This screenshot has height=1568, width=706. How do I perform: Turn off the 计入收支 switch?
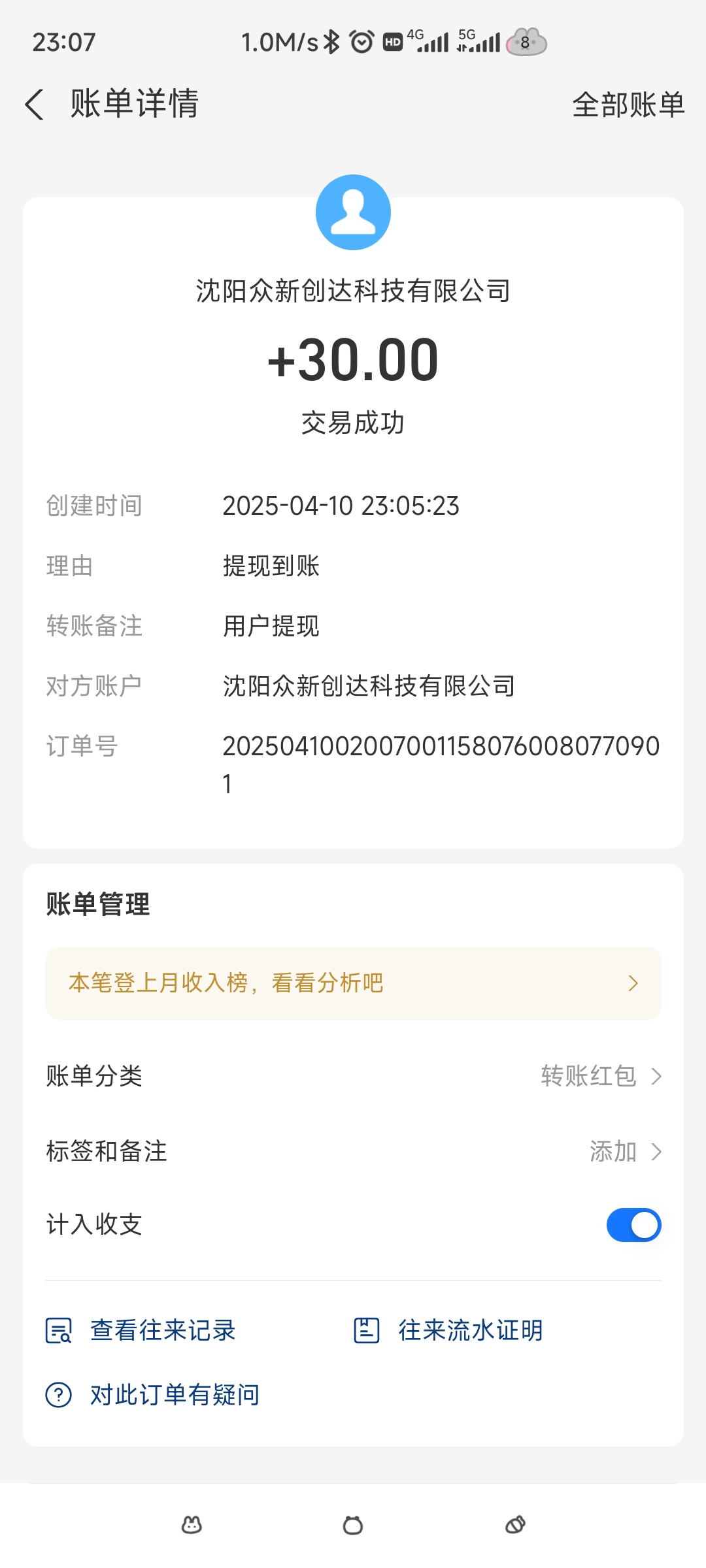(x=633, y=1225)
